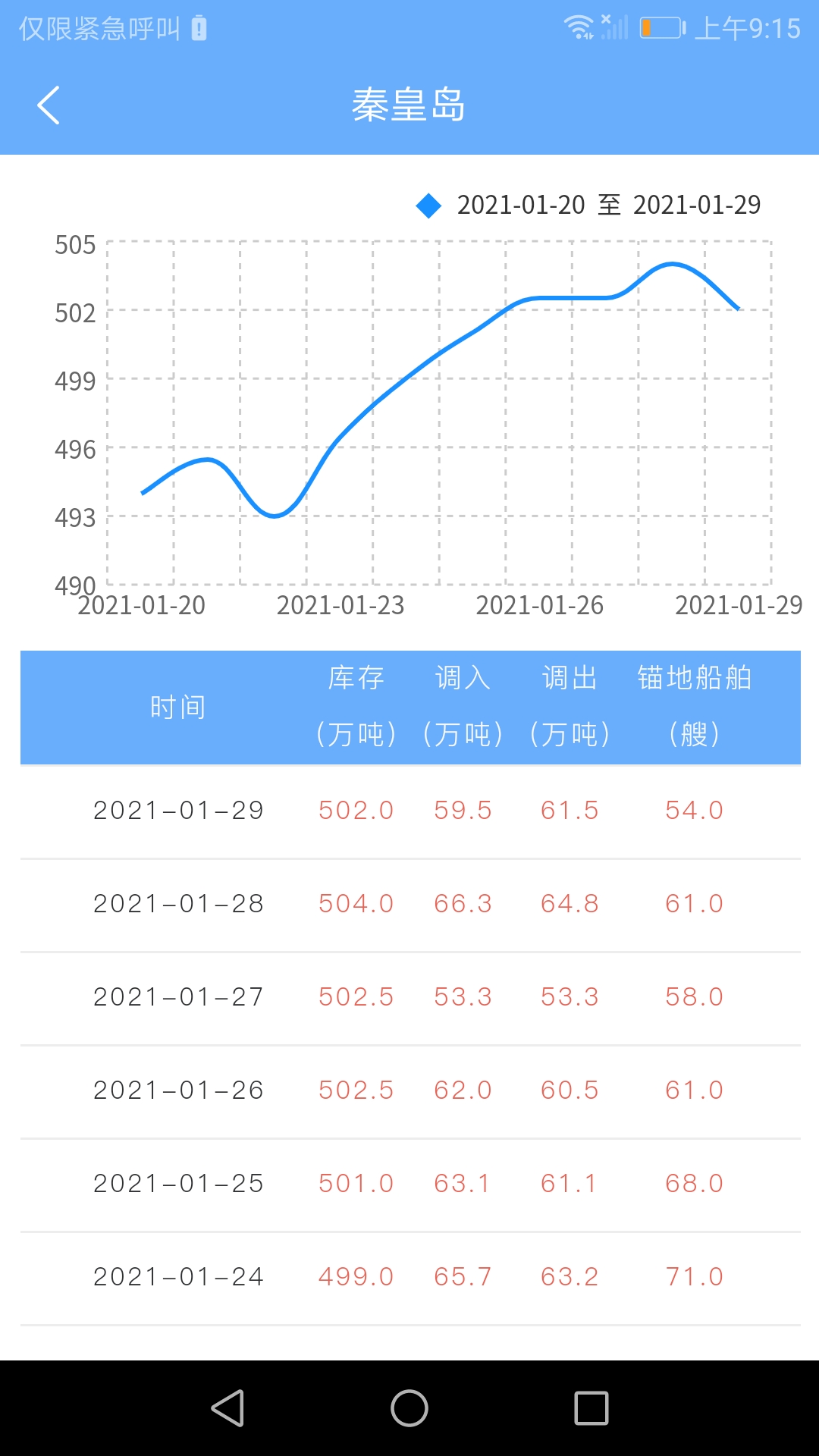Tap the 时间 column header
Image resolution: width=819 pixels, height=1456 pixels.
178,705
